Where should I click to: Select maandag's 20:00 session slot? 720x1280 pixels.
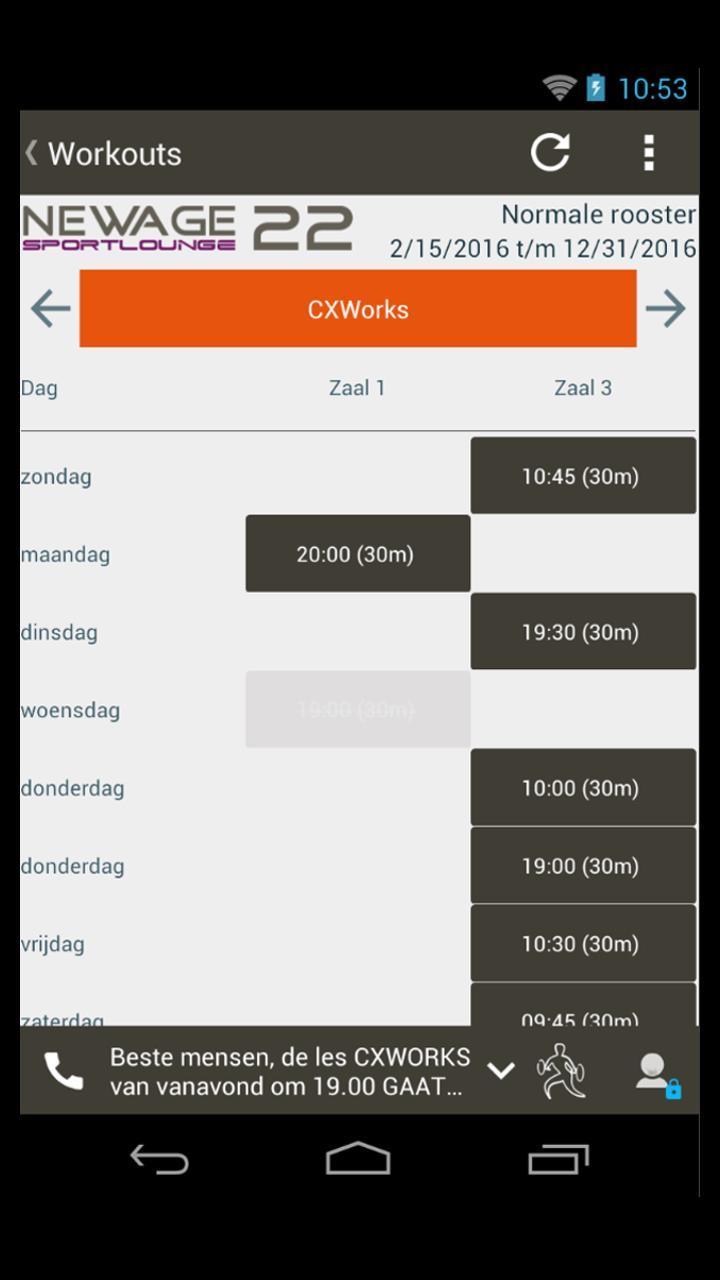(357, 553)
